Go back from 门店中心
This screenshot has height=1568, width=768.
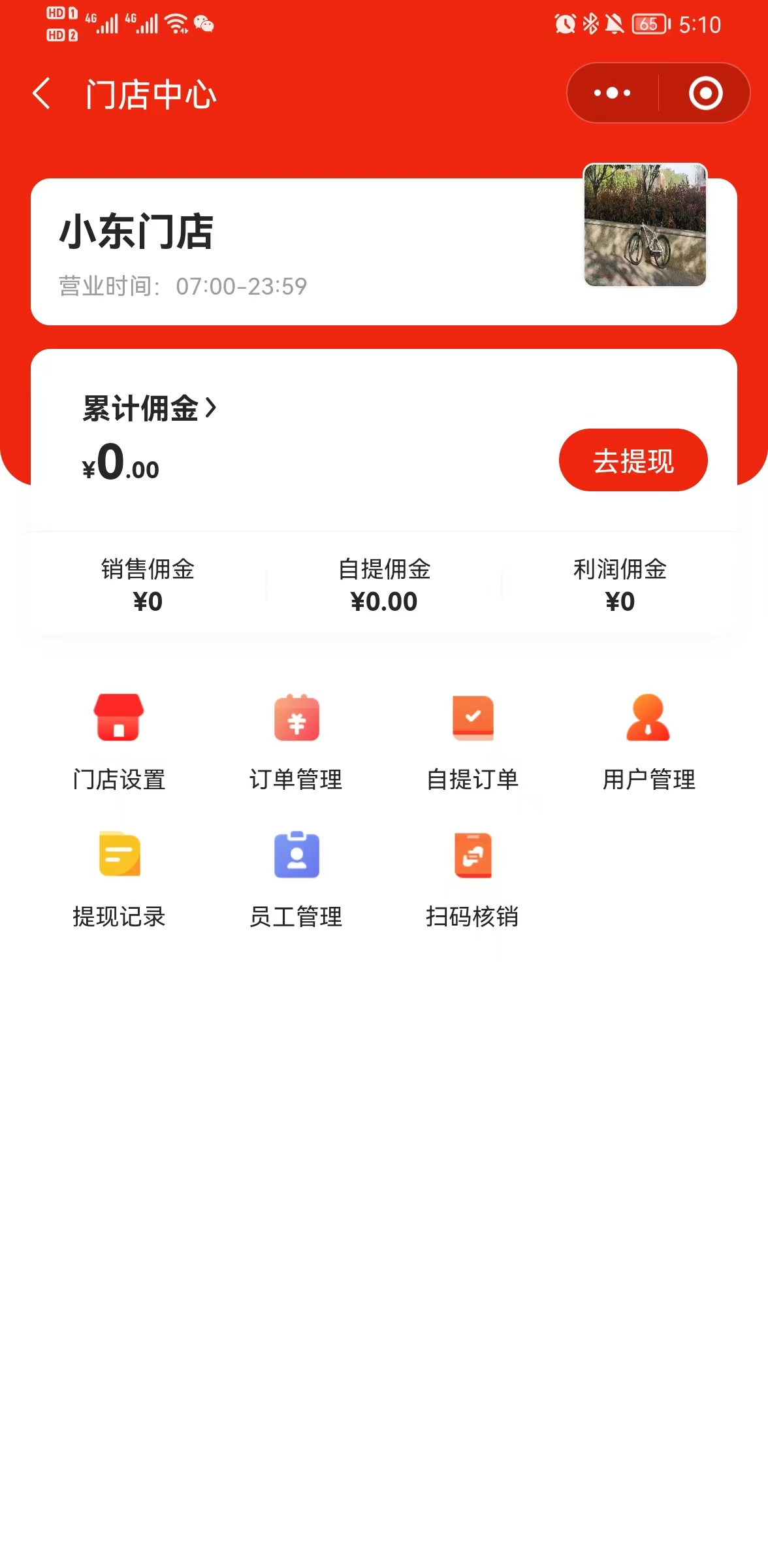(x=42, y=93)
